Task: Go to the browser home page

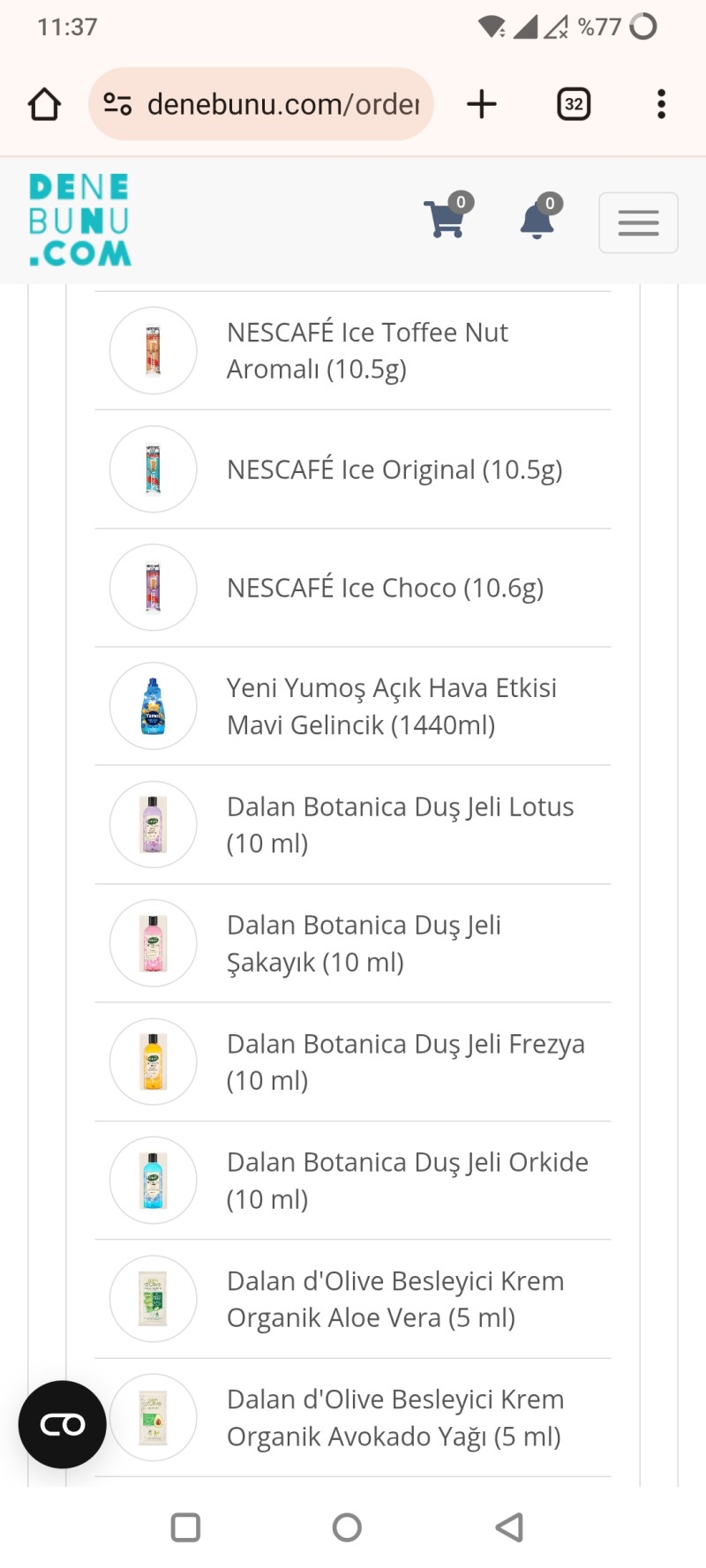Action: click(44, 104)
